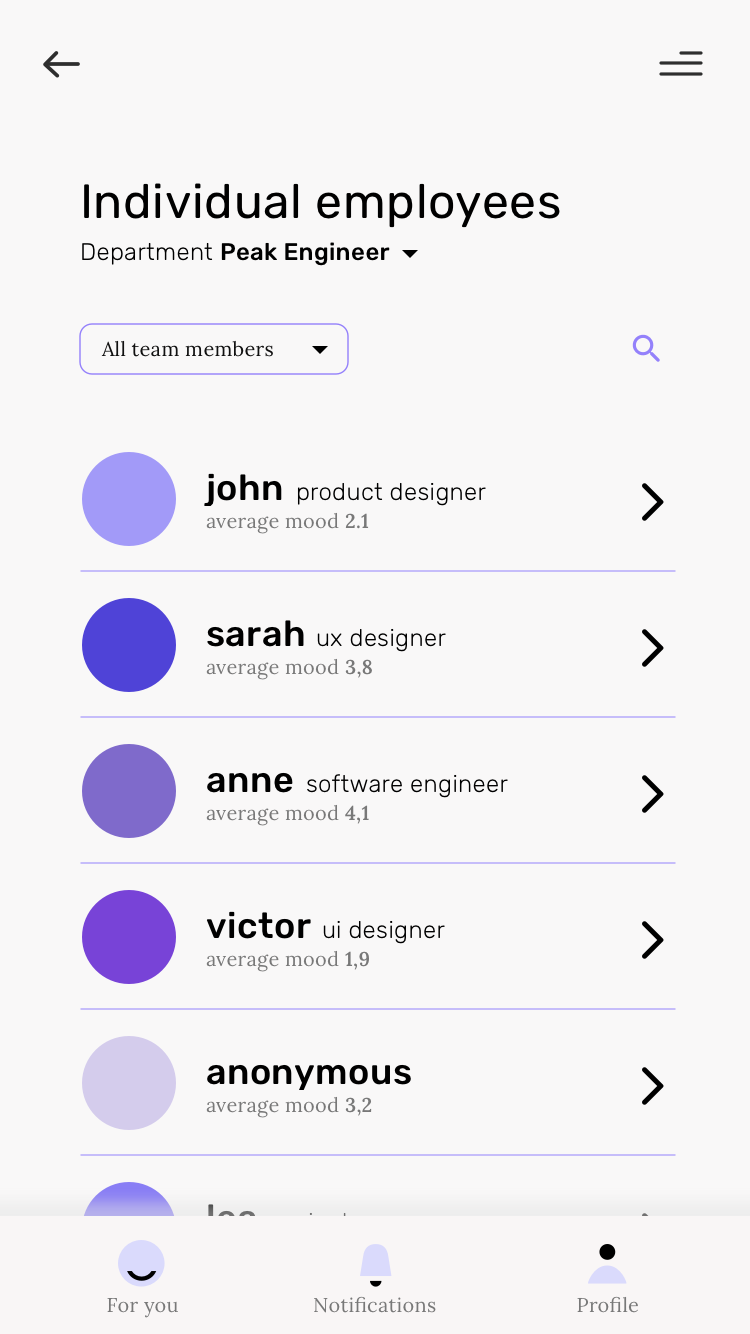Go back using the arrow icon
Image resolution: width=750 pixels, height=1334 pixels.
click(61, 64)
